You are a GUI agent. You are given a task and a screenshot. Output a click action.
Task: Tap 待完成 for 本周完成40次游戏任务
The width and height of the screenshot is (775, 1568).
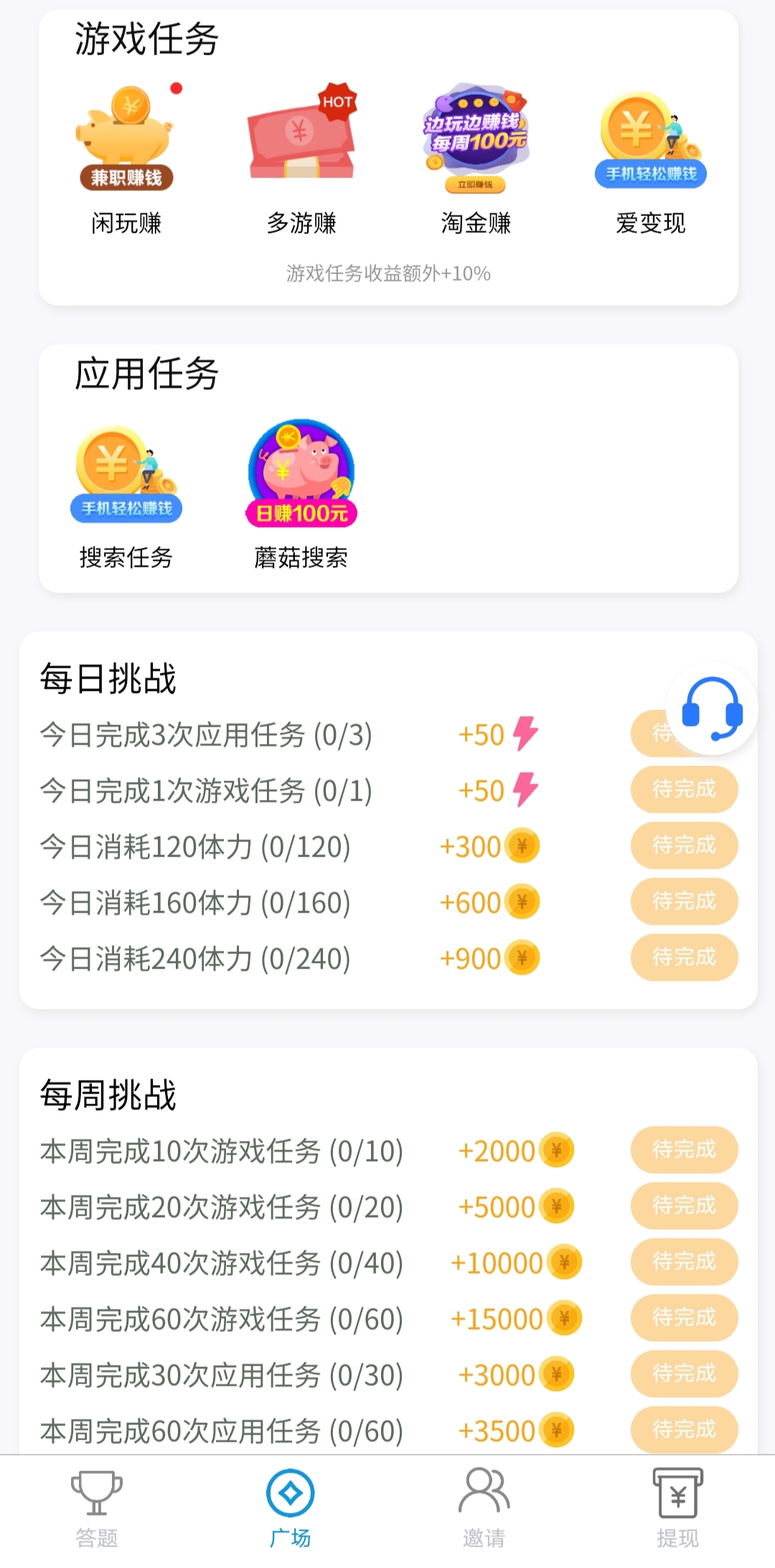pos(684,1261)
